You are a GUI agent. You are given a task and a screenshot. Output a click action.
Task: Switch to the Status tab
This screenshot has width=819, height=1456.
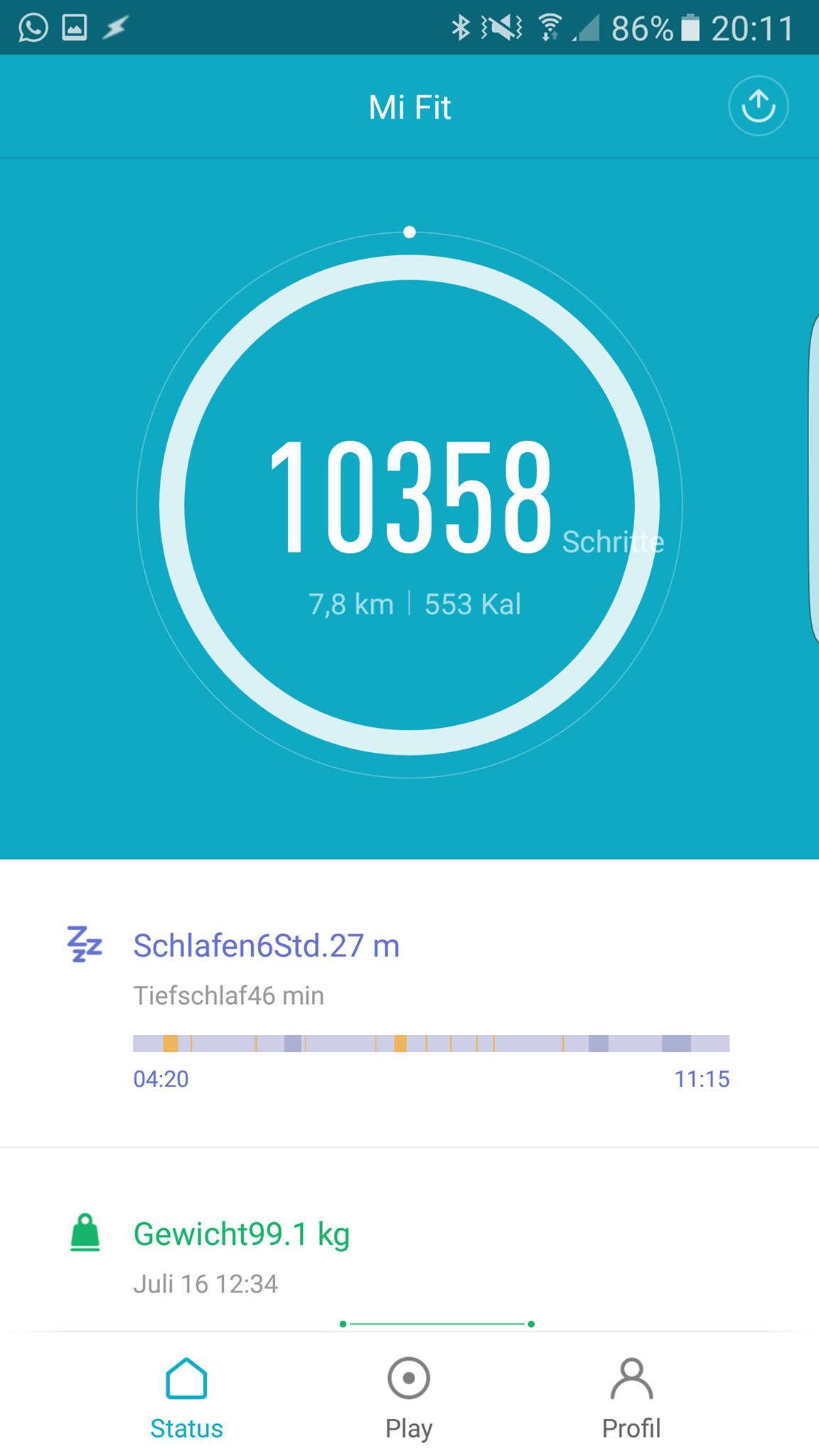(186, 1397)
